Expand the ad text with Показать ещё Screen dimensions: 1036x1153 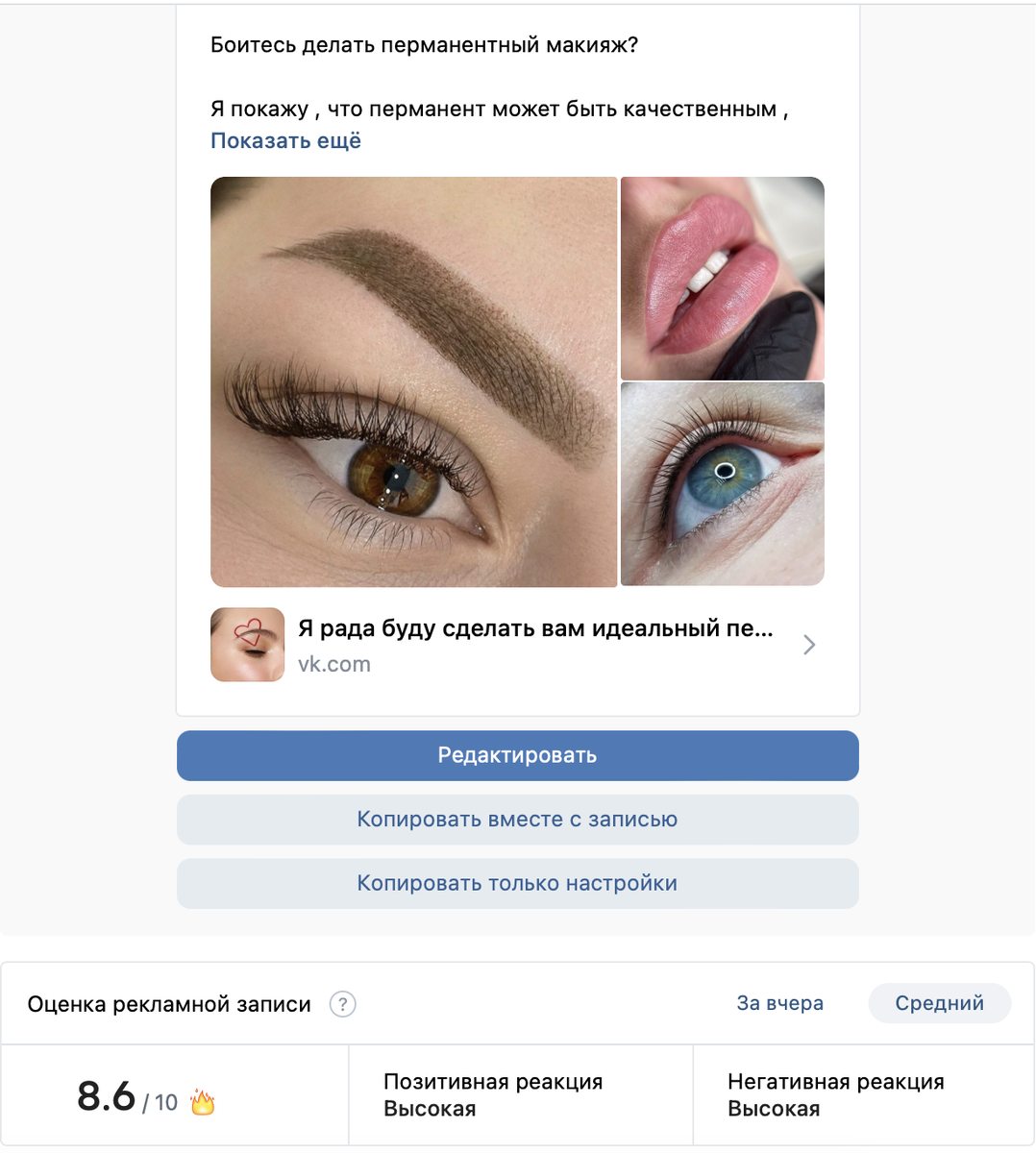tap(284, 140)
